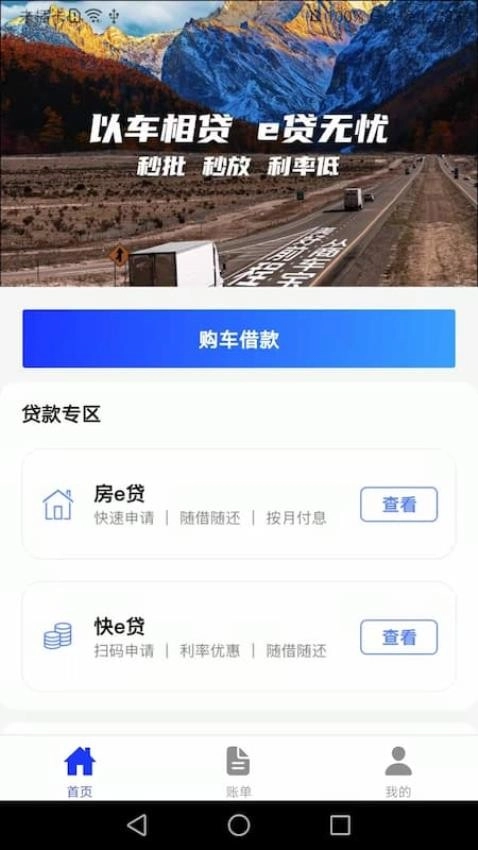This screenshot has width=478, height=850.
Task: Switch to the 账单 tab
Action: (x=238, y=772)
